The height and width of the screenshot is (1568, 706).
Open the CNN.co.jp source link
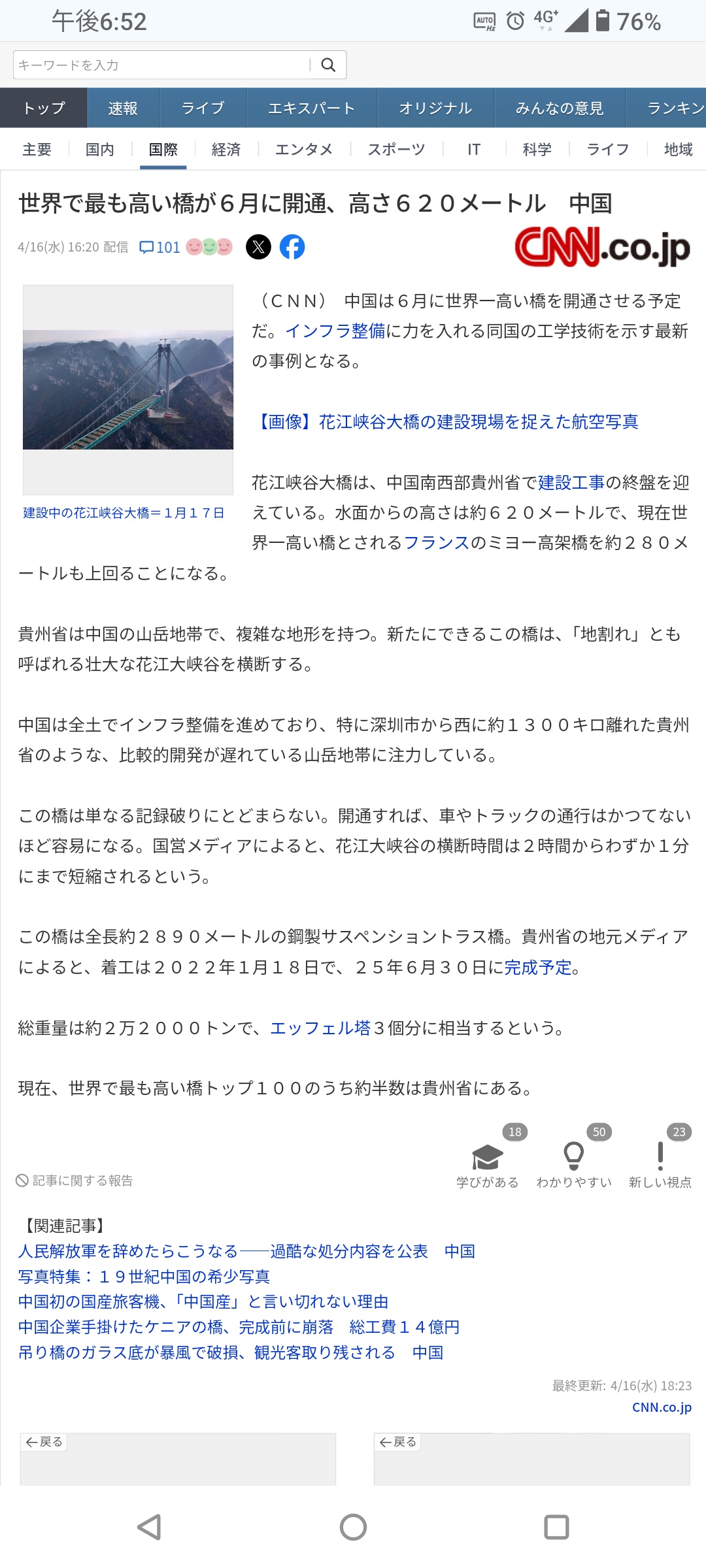tap(662, 1408)
